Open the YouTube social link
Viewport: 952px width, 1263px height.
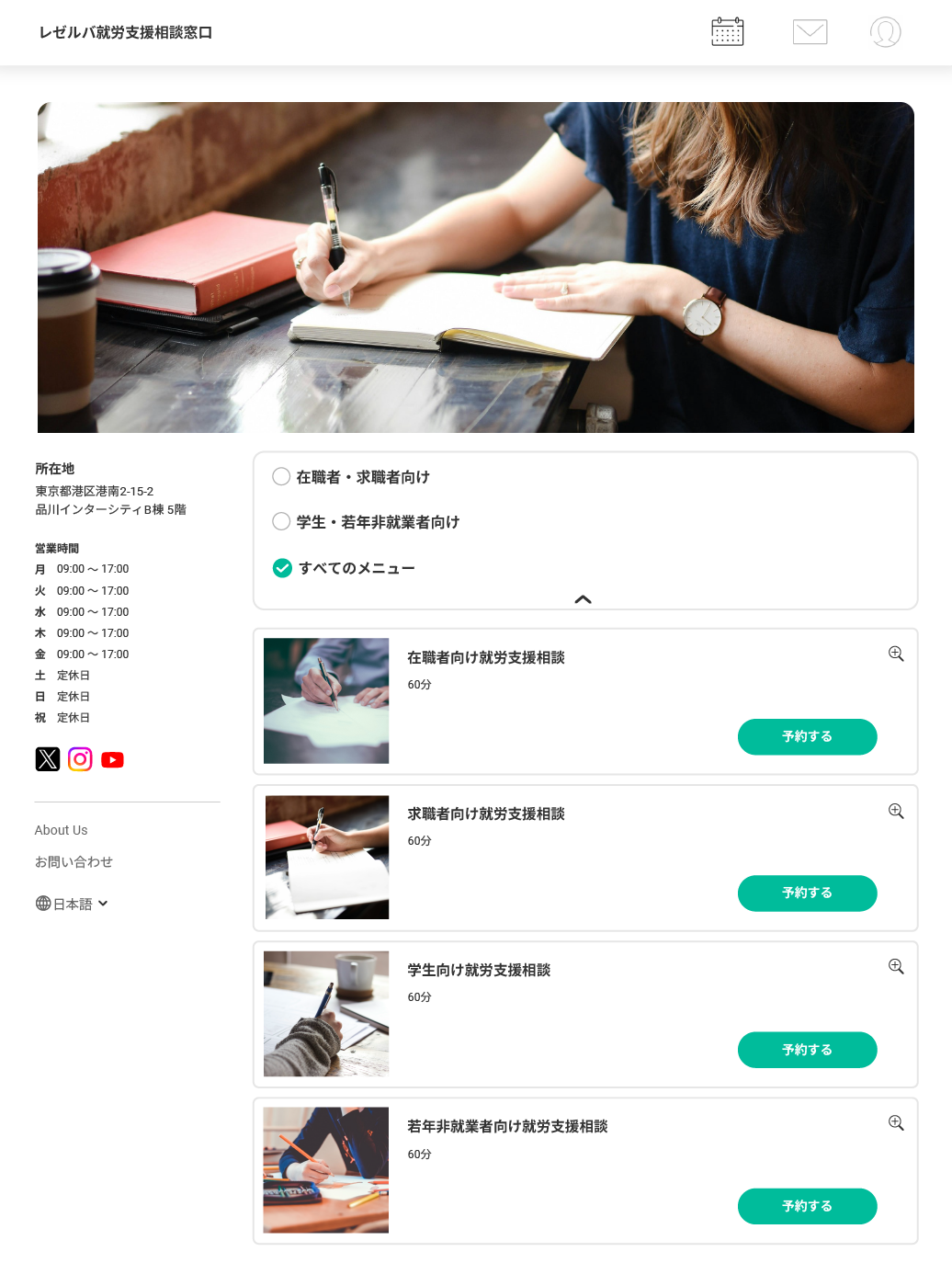click(112, 759)
